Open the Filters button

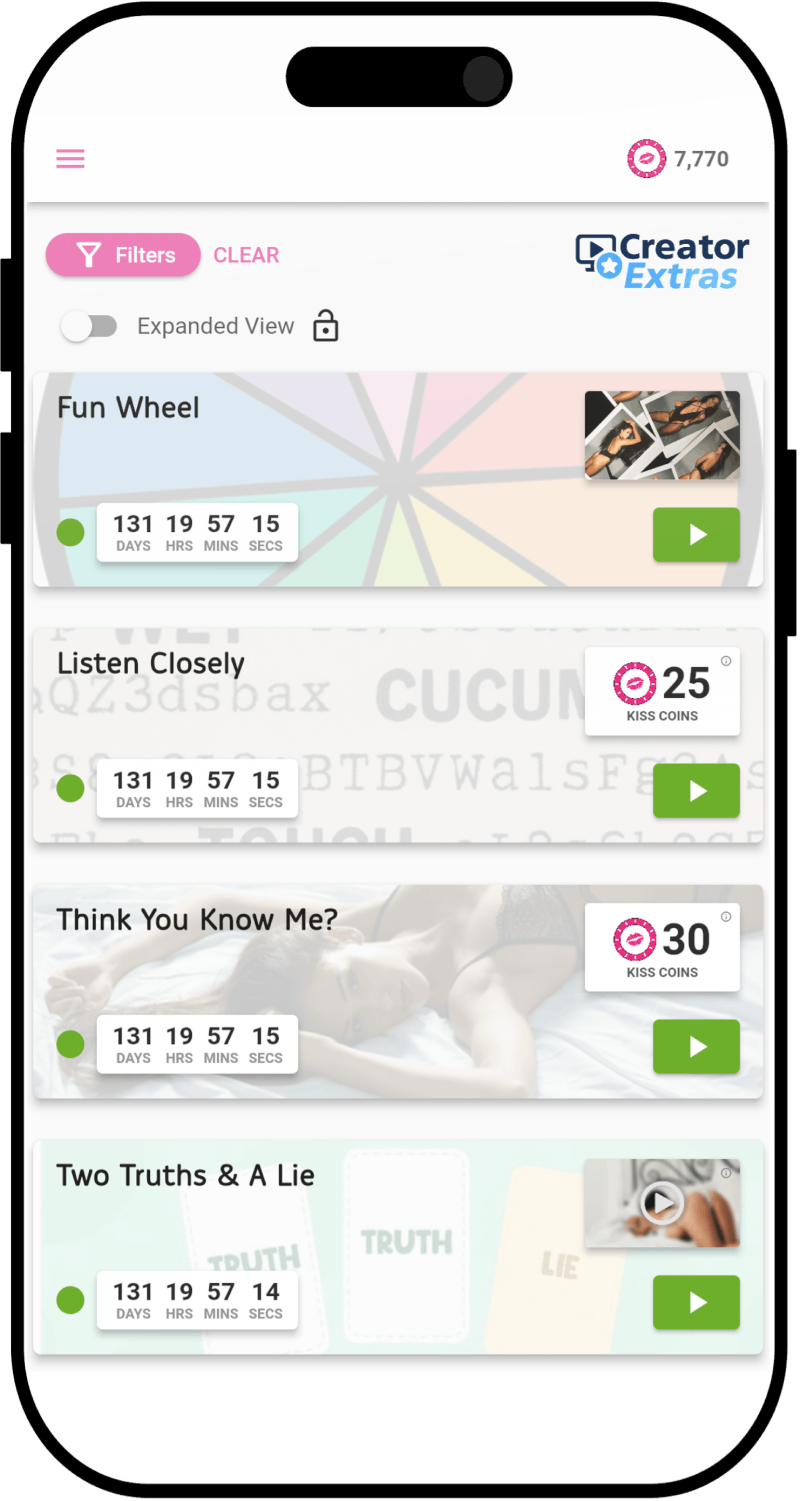124,256
